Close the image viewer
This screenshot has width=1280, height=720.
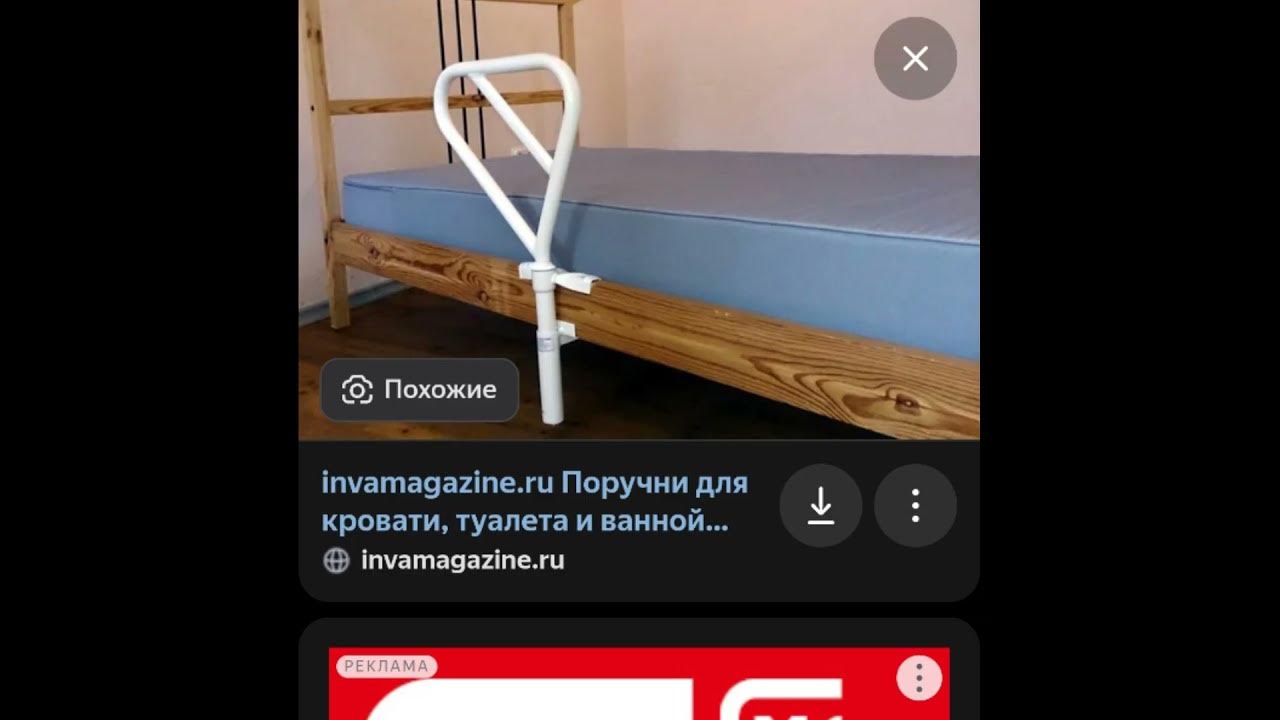[915, 59]
